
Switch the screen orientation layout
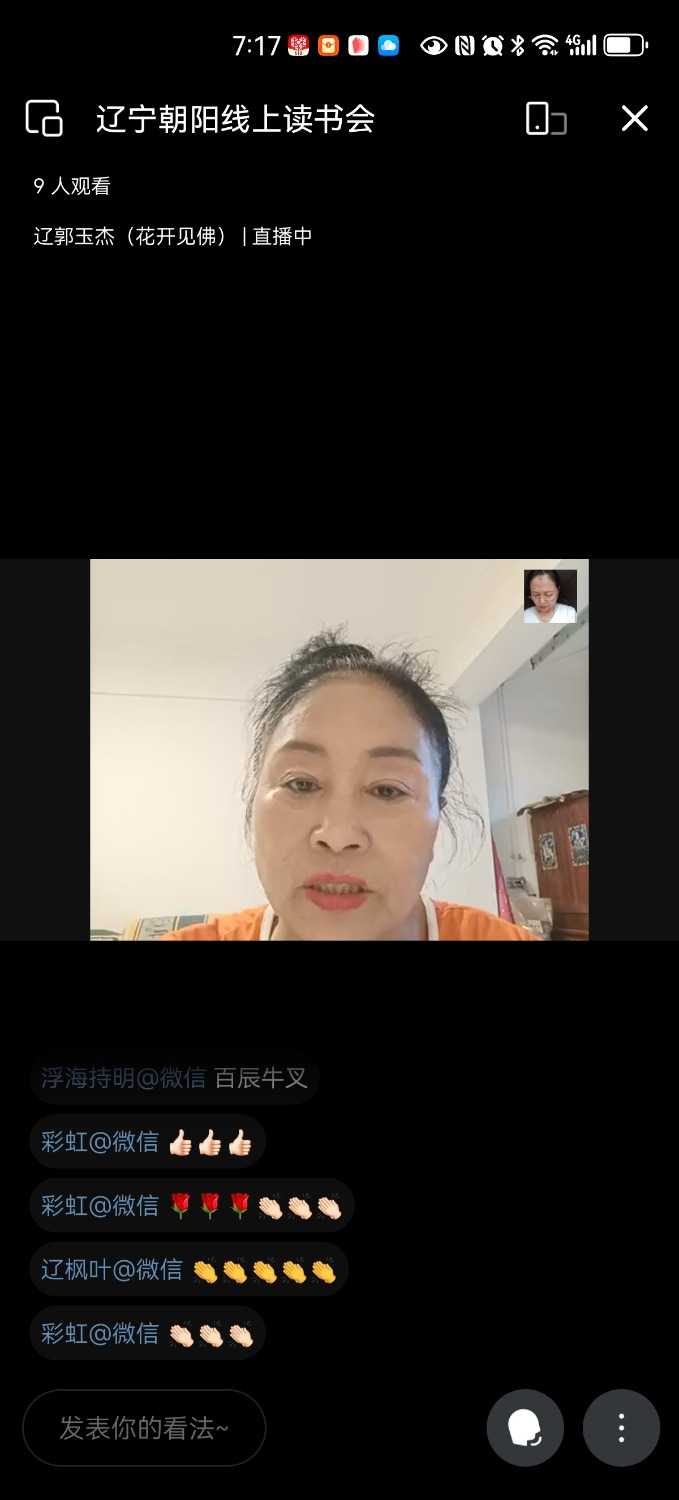click(x=546, y=119)
